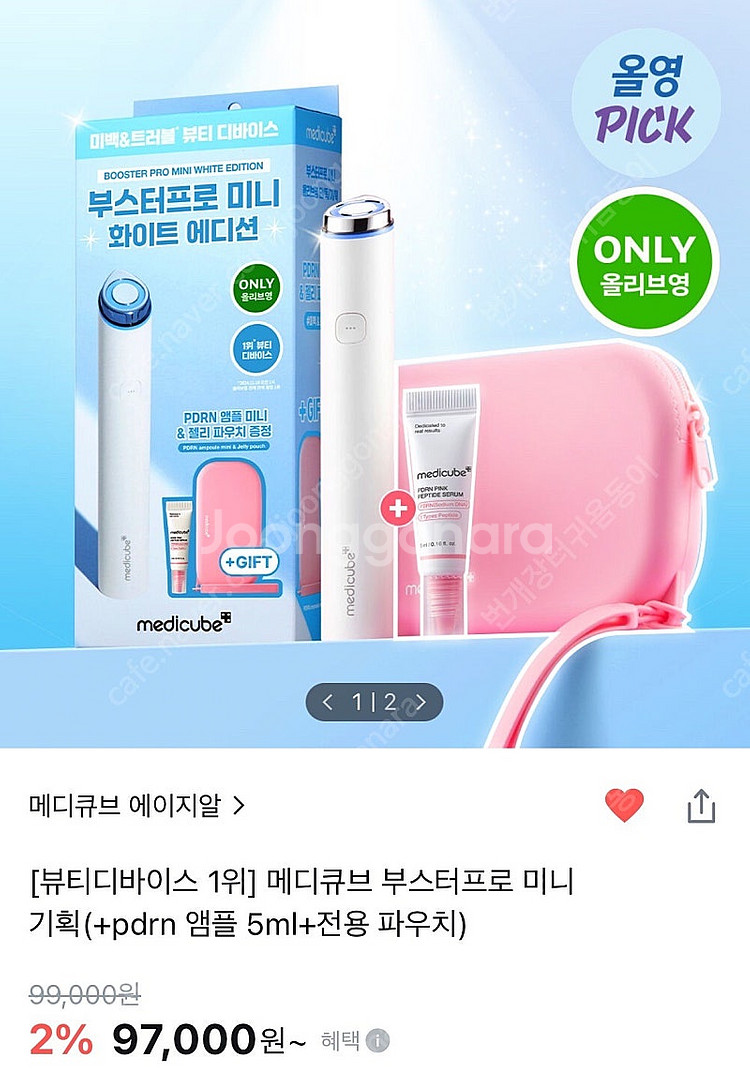Show the previous product image
Image resolution: width=750 pixels, height=1076 pixels.
328,701
